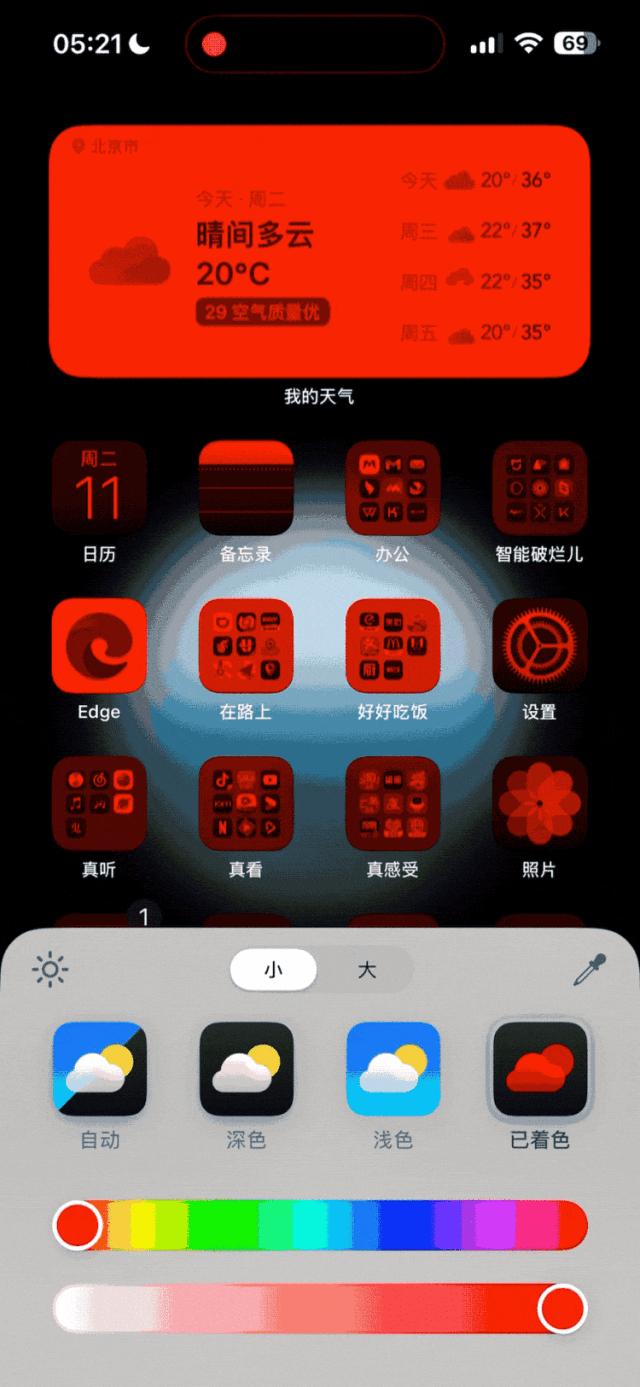Select the 浅色 icon style
Image resolution: width=640 pixels, height=1387 pixels.
pyautogui.click(x=393, y=1069)
